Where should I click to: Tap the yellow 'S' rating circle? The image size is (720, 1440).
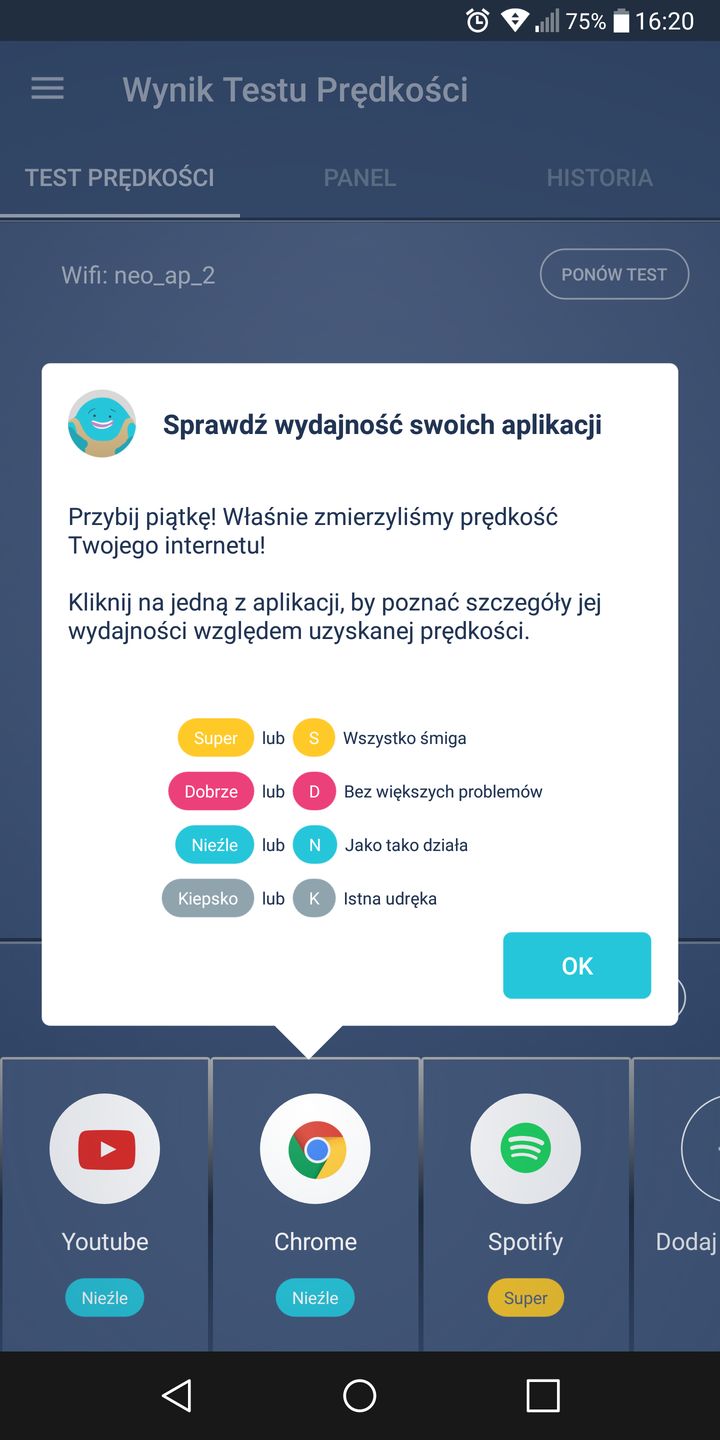313,737
